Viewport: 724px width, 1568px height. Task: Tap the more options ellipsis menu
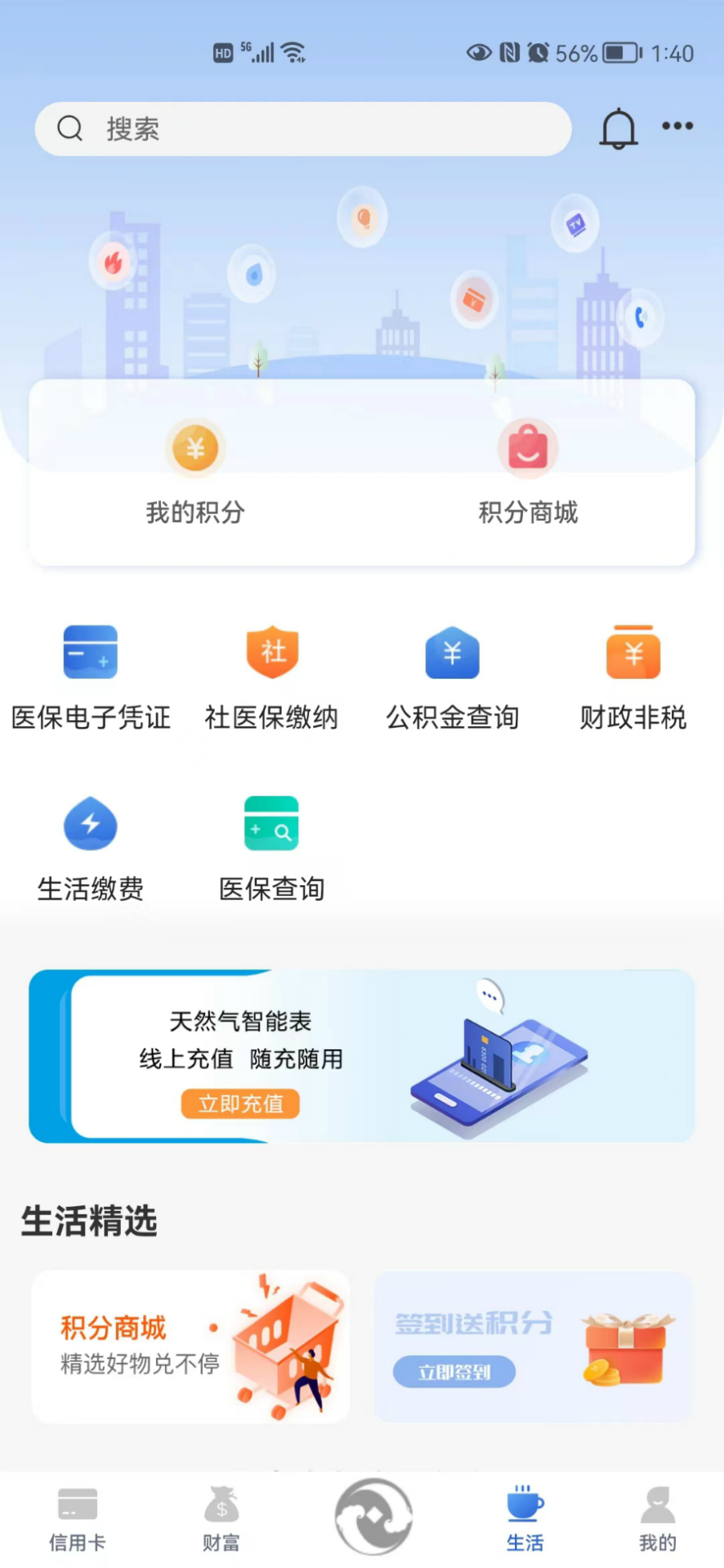677,127
